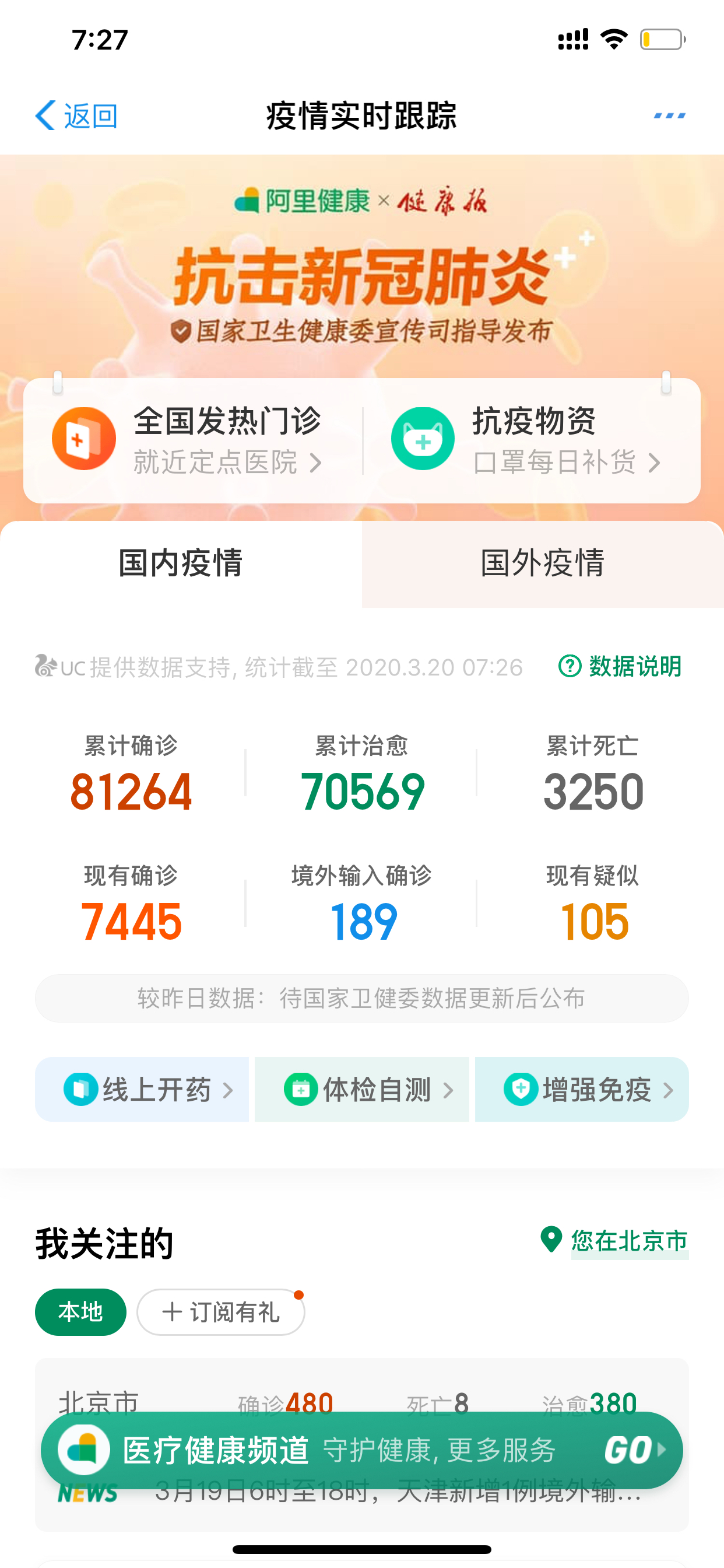Open 体检自测 self-check

click(x=362, y=1090)
